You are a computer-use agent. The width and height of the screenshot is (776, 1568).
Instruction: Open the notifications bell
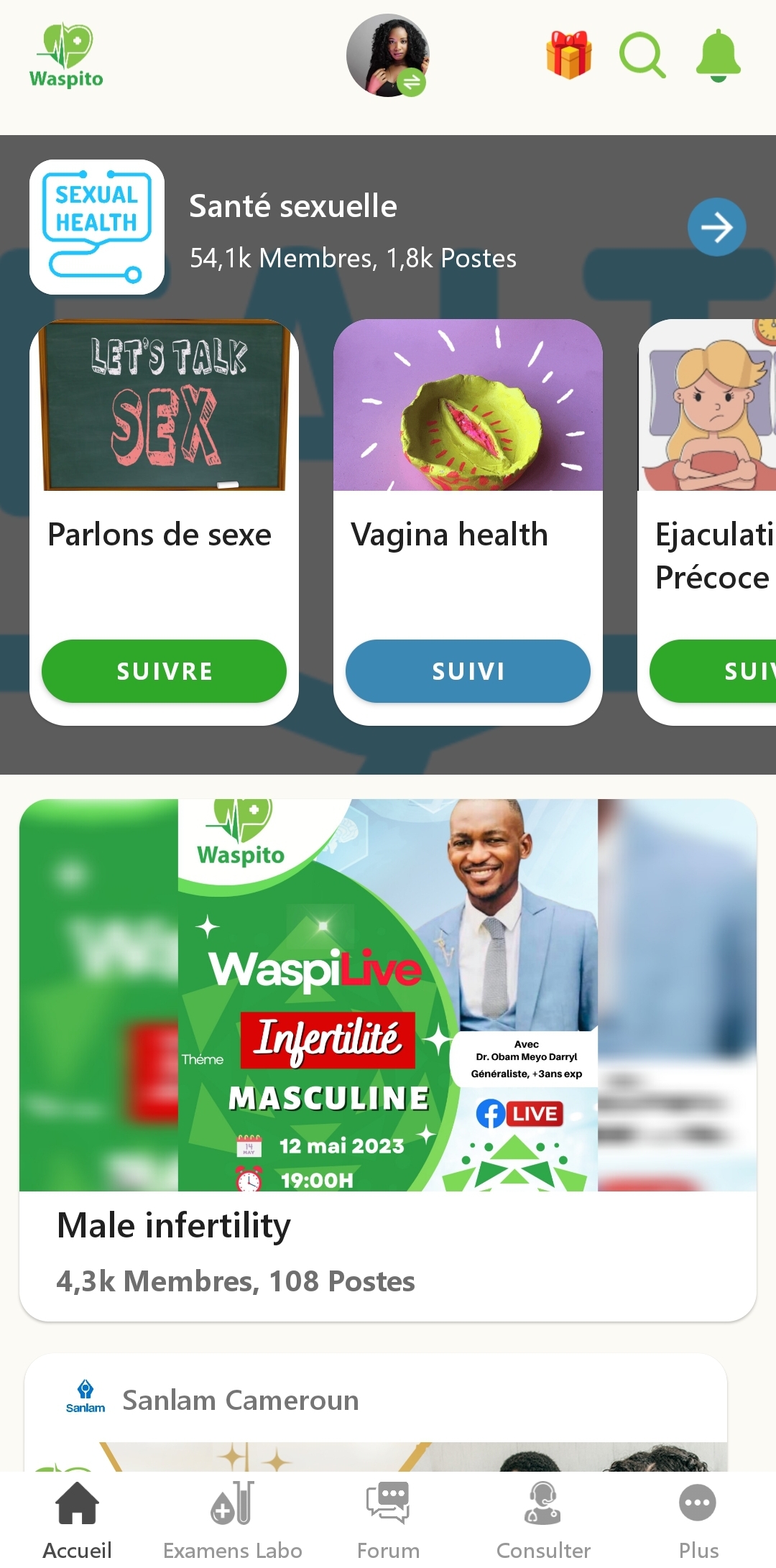(x=718, y=55)
